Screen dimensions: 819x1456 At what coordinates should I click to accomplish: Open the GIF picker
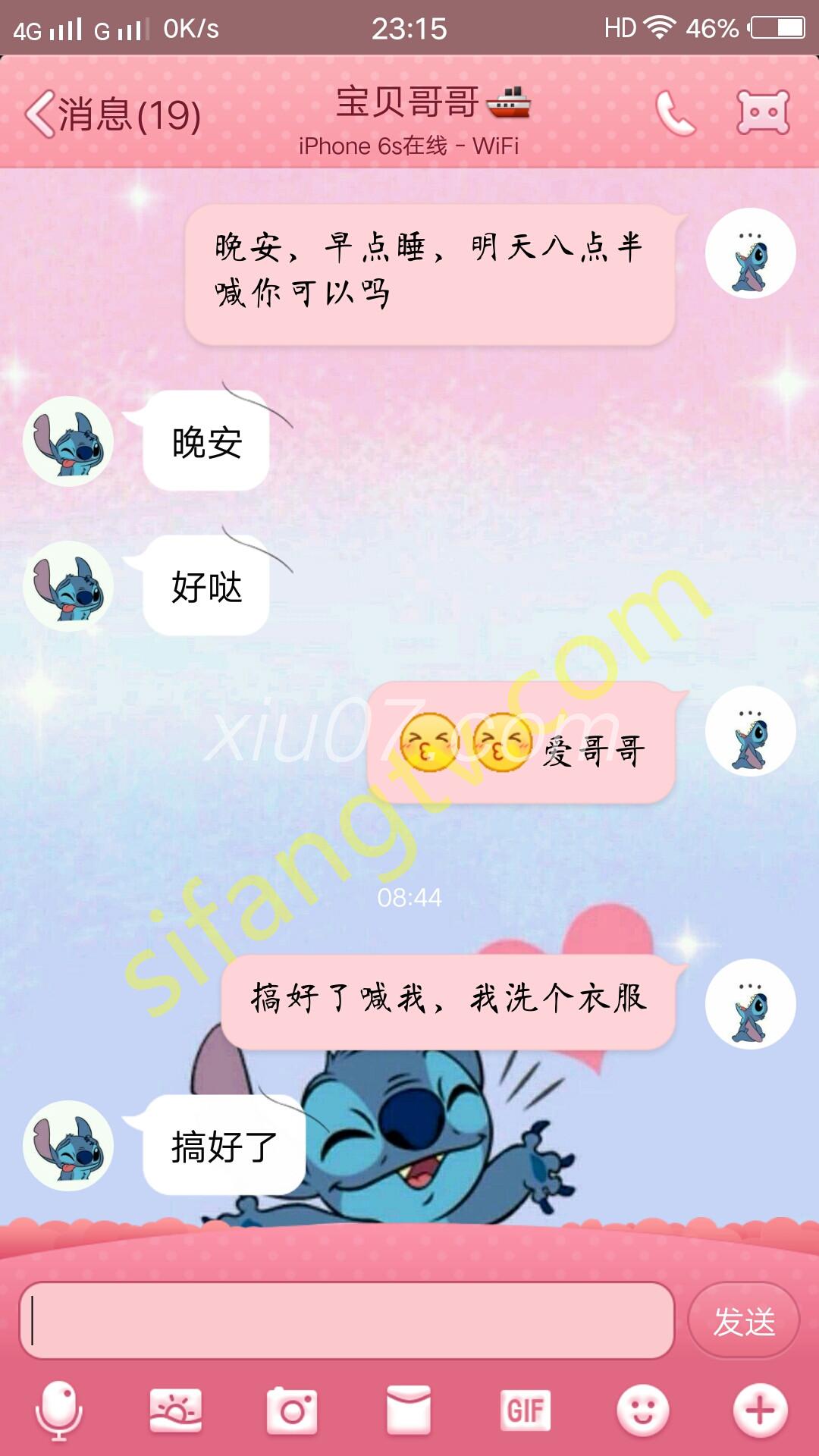525,1410
